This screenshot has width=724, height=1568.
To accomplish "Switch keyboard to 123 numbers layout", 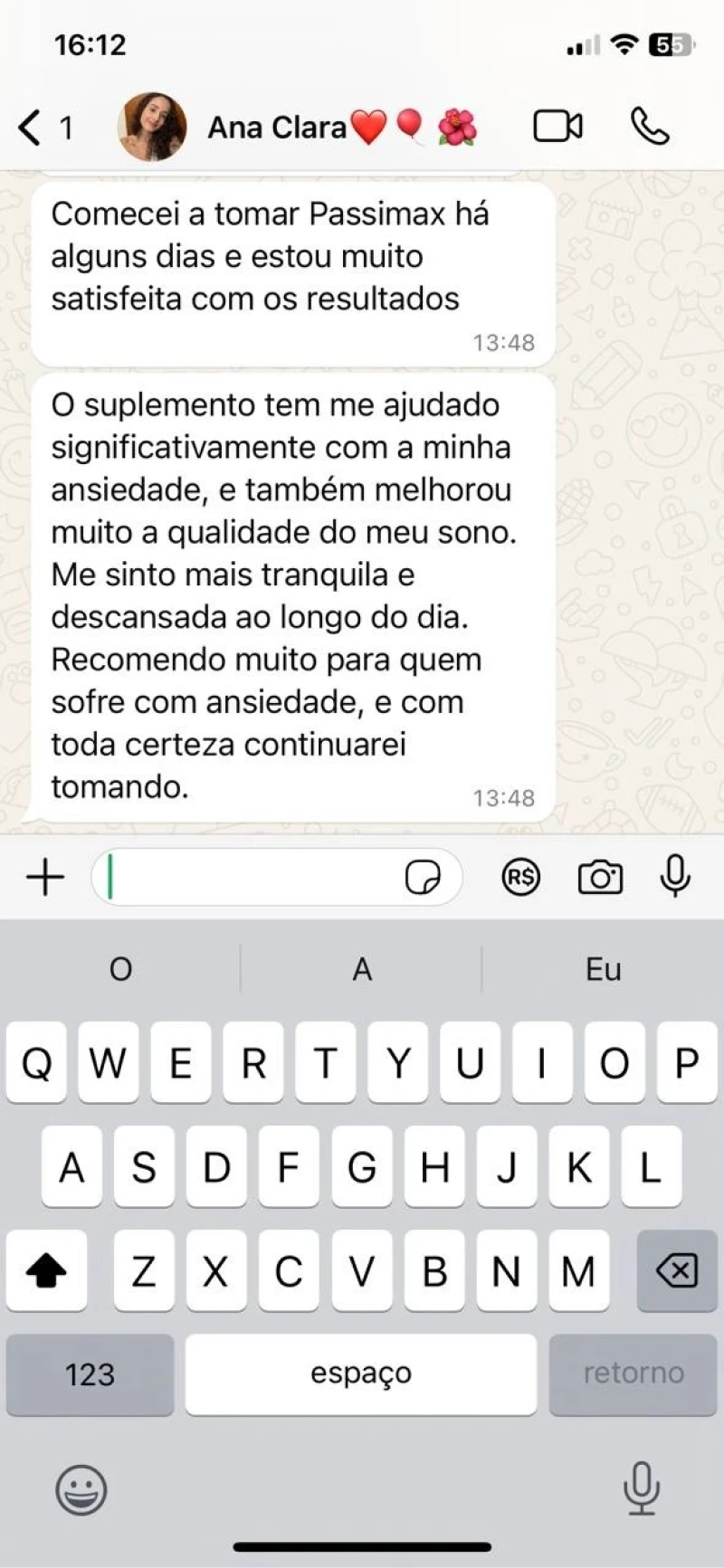I will click(90, 1374).
